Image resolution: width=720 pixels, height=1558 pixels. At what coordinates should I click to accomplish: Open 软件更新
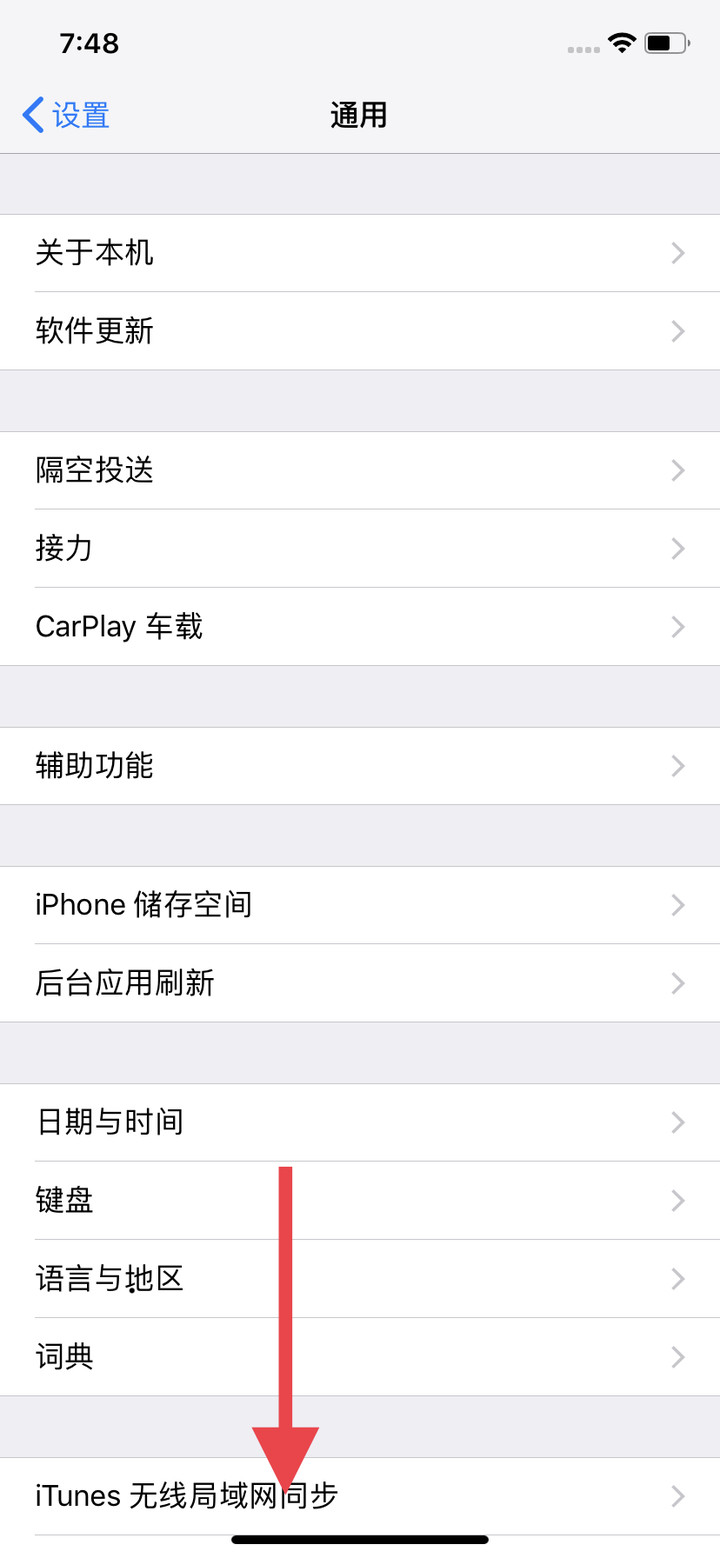pos(360,331)
